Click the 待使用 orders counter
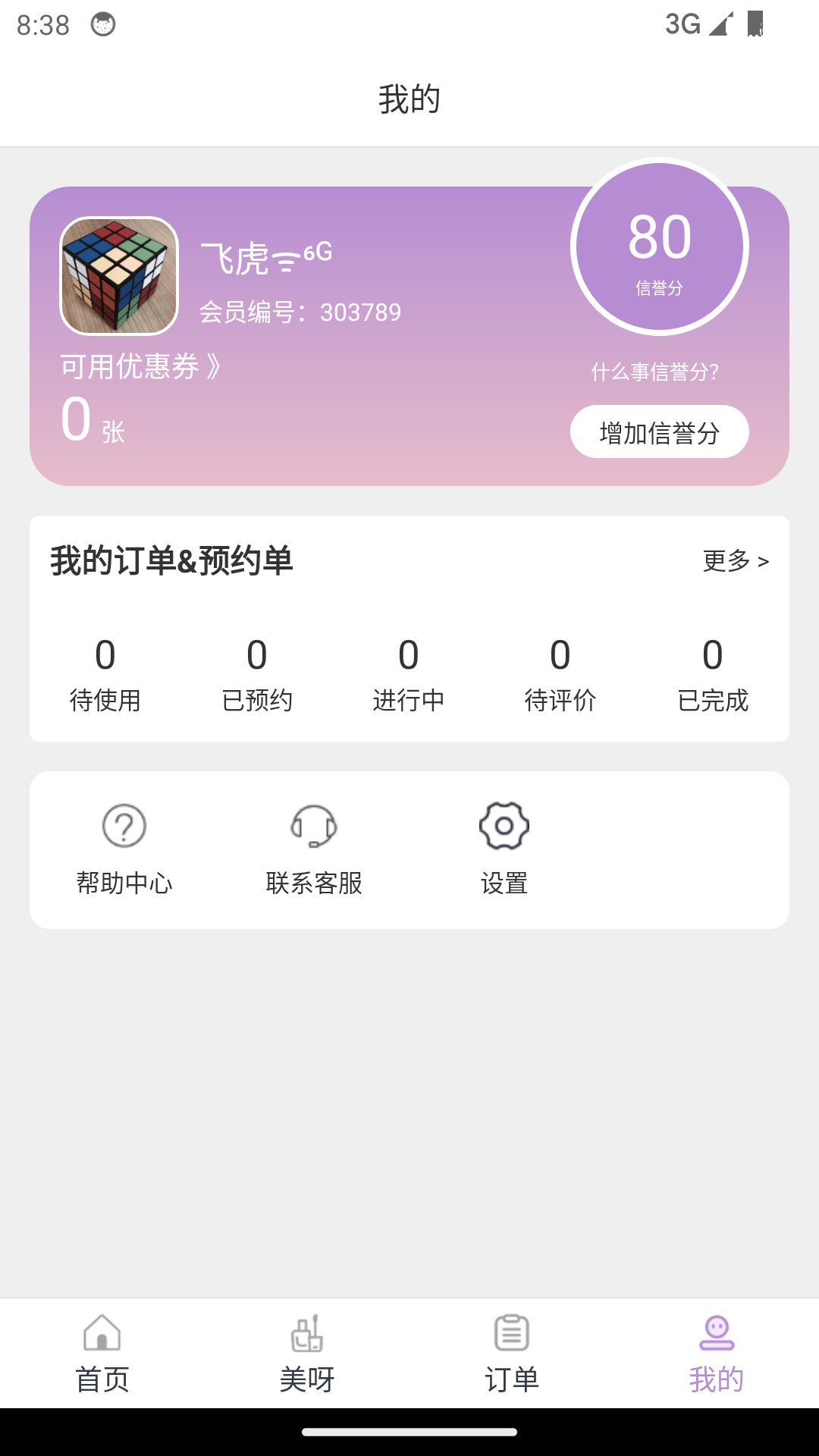This screenshot has height=1456, width=819. point(104,671)
